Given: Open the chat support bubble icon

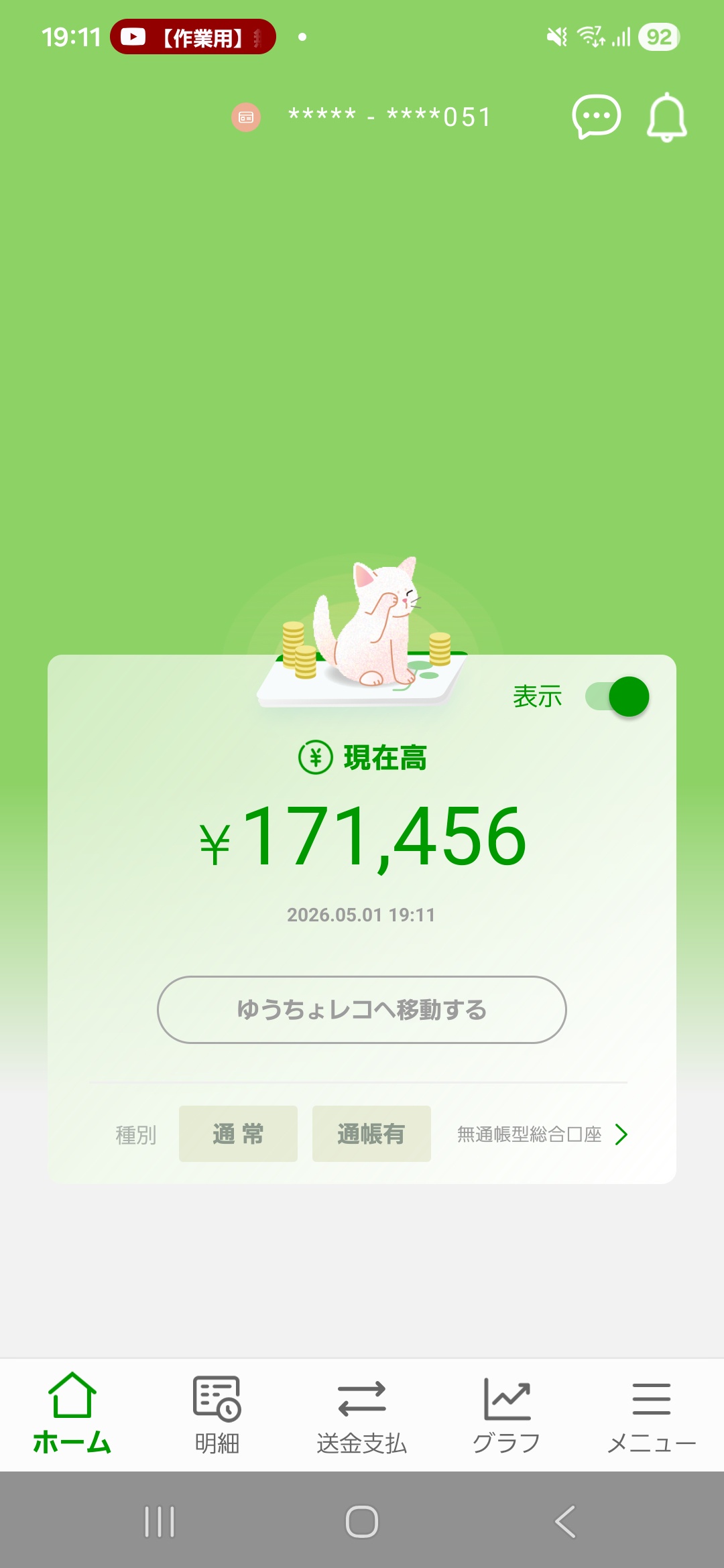Looking at the screenshot, I should (x=596, y=117).
